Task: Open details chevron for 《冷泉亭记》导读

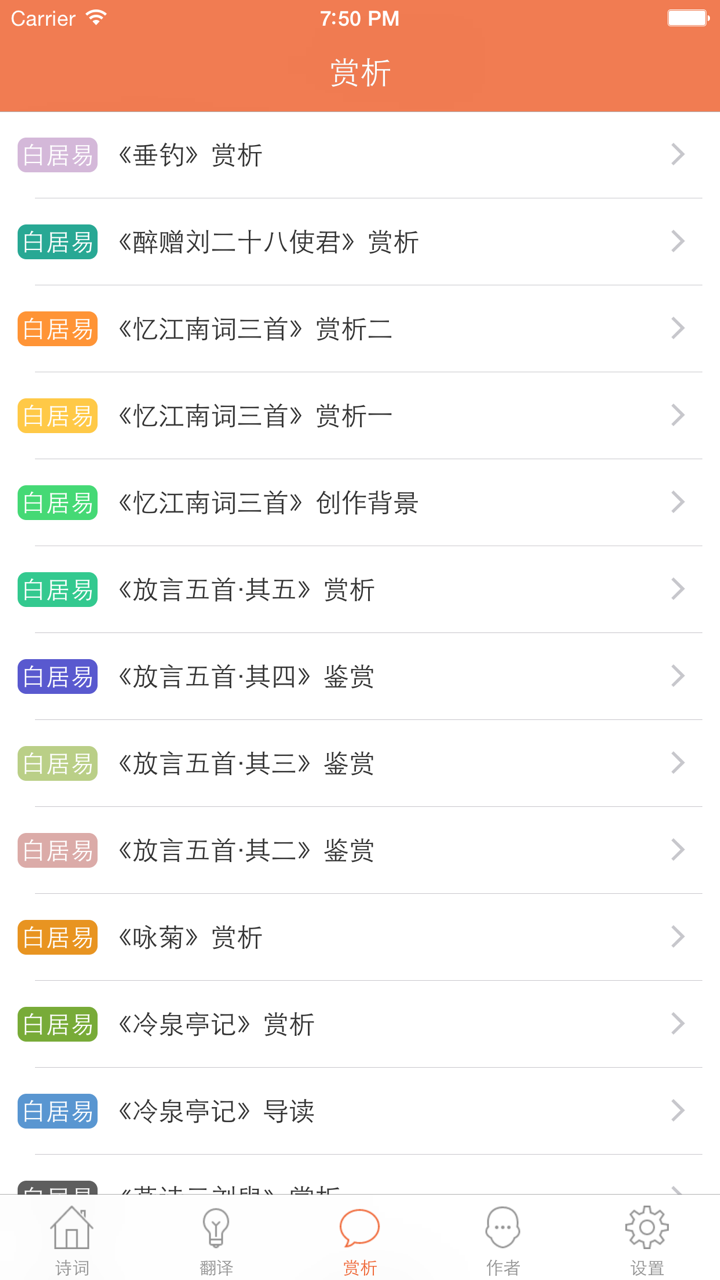Action: point(676,1111)
